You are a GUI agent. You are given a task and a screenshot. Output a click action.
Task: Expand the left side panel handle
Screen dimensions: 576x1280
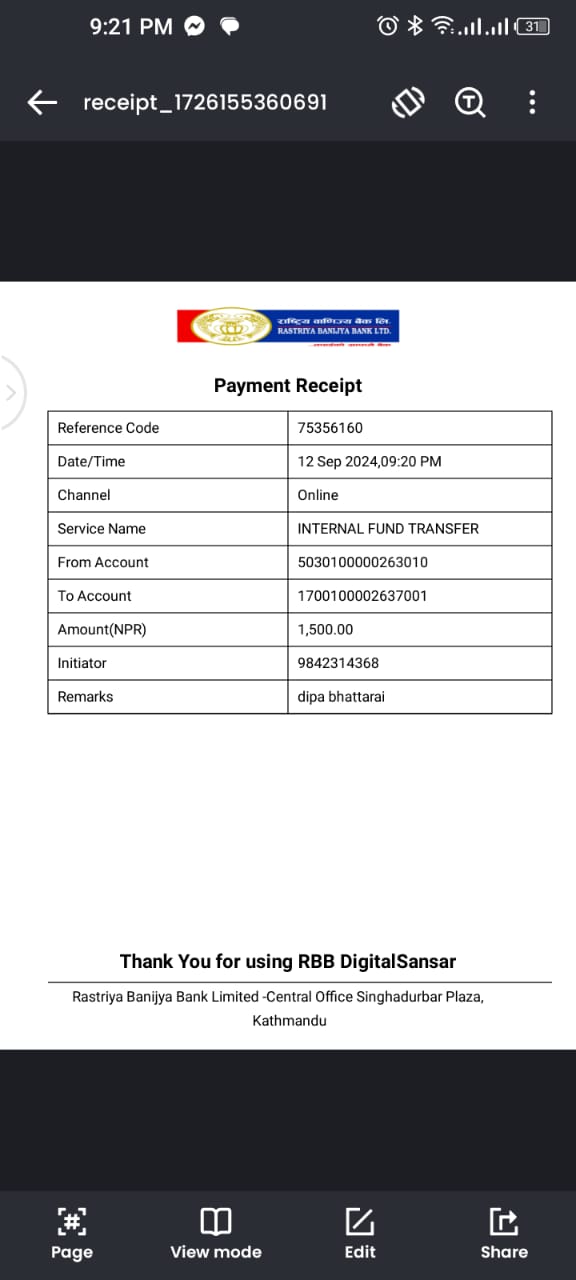point(11,392)
